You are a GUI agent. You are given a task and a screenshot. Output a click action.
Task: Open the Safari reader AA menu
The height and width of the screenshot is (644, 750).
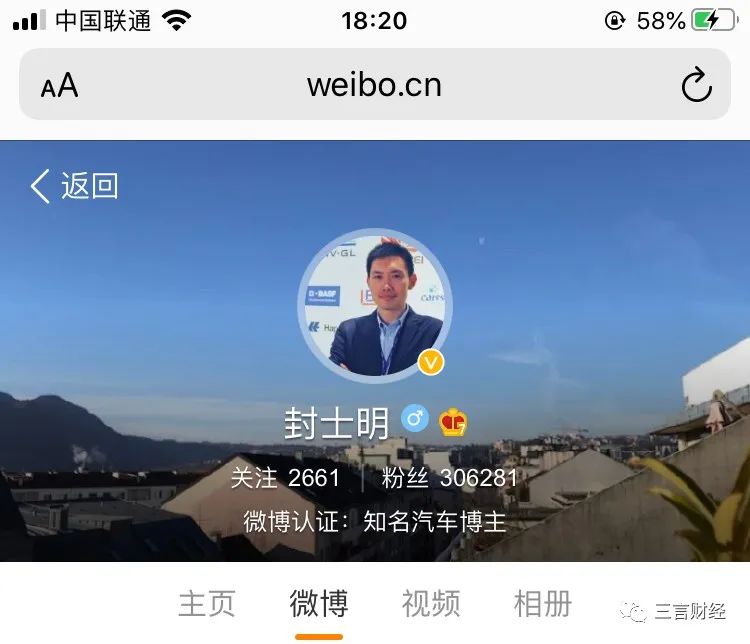(59, 86)
